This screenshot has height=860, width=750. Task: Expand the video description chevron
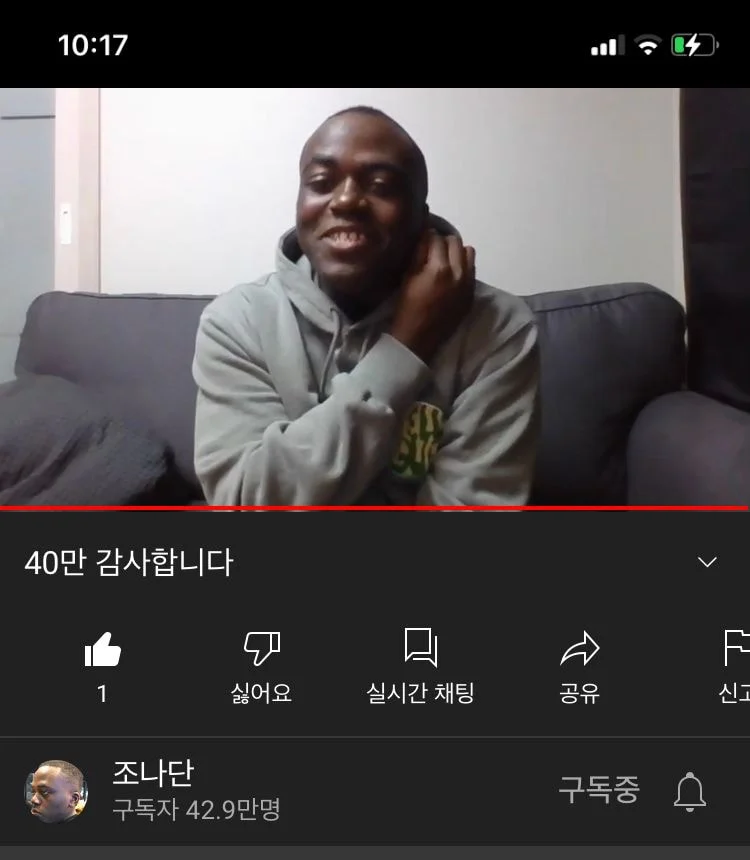tap(707, 562)
